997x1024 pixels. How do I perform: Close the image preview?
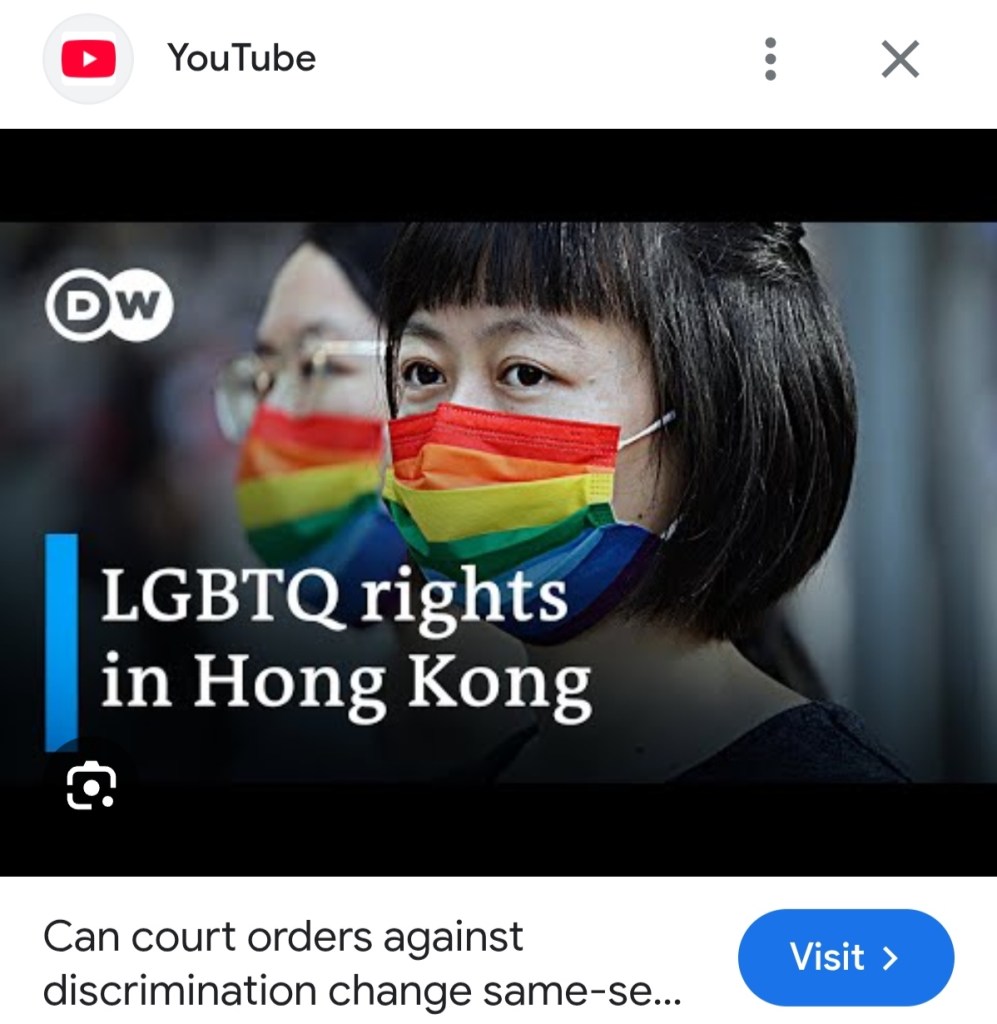(900, 59)
